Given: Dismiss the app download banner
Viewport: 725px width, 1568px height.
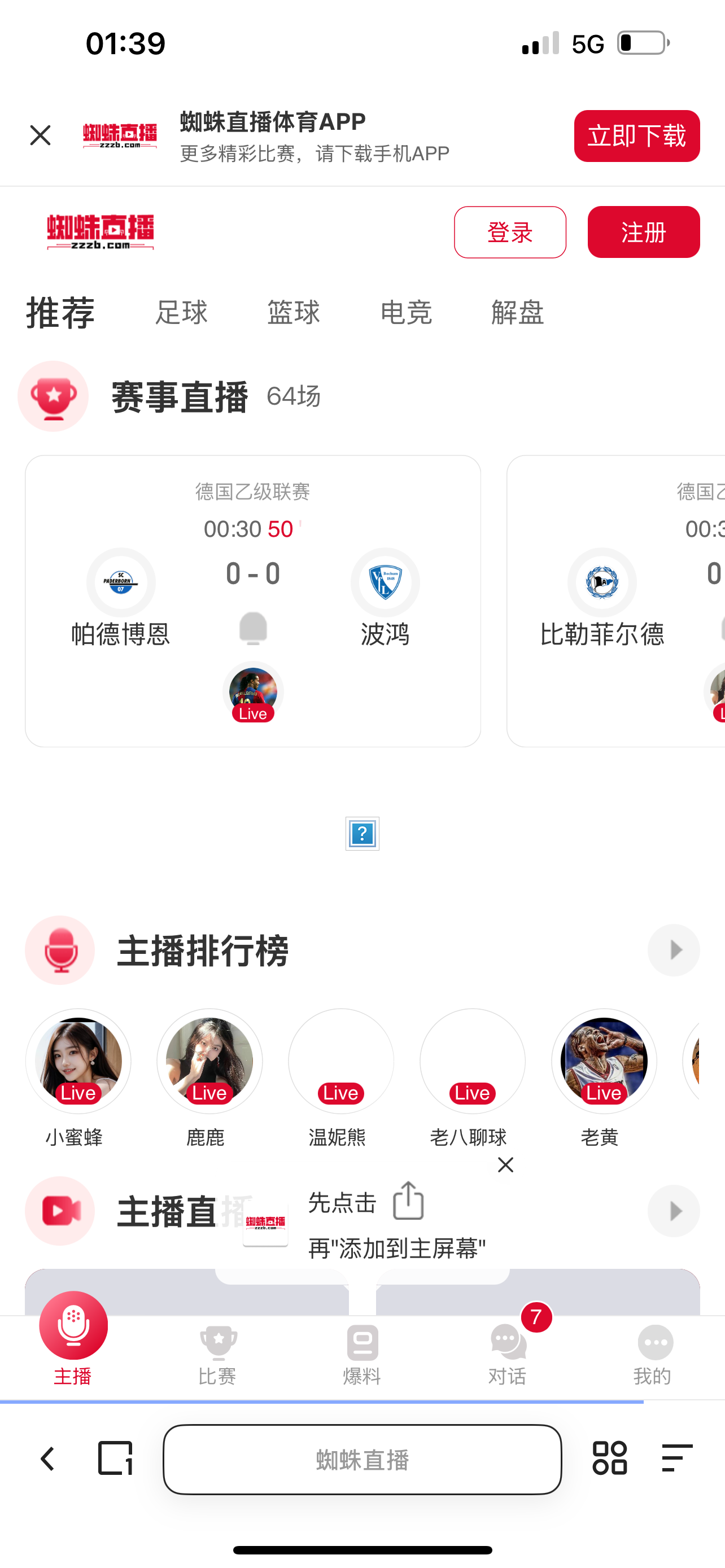Looking at the screenshot, I should coord(40,135).
